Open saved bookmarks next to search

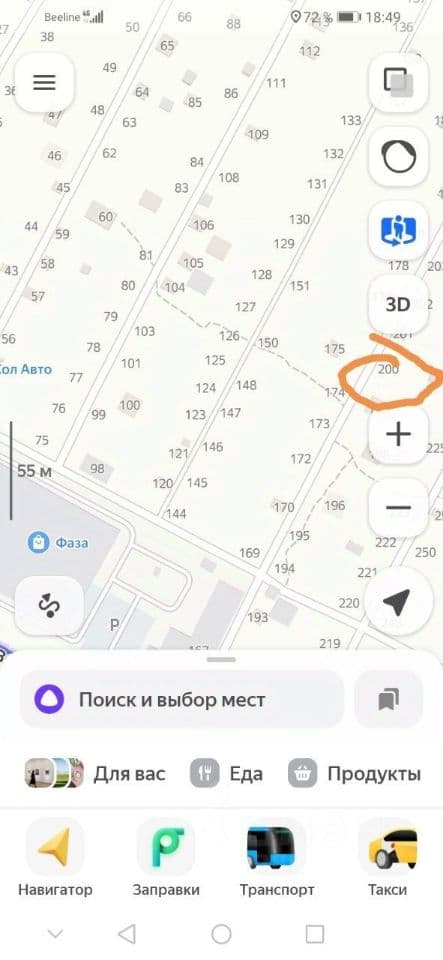tap(389, 699)
